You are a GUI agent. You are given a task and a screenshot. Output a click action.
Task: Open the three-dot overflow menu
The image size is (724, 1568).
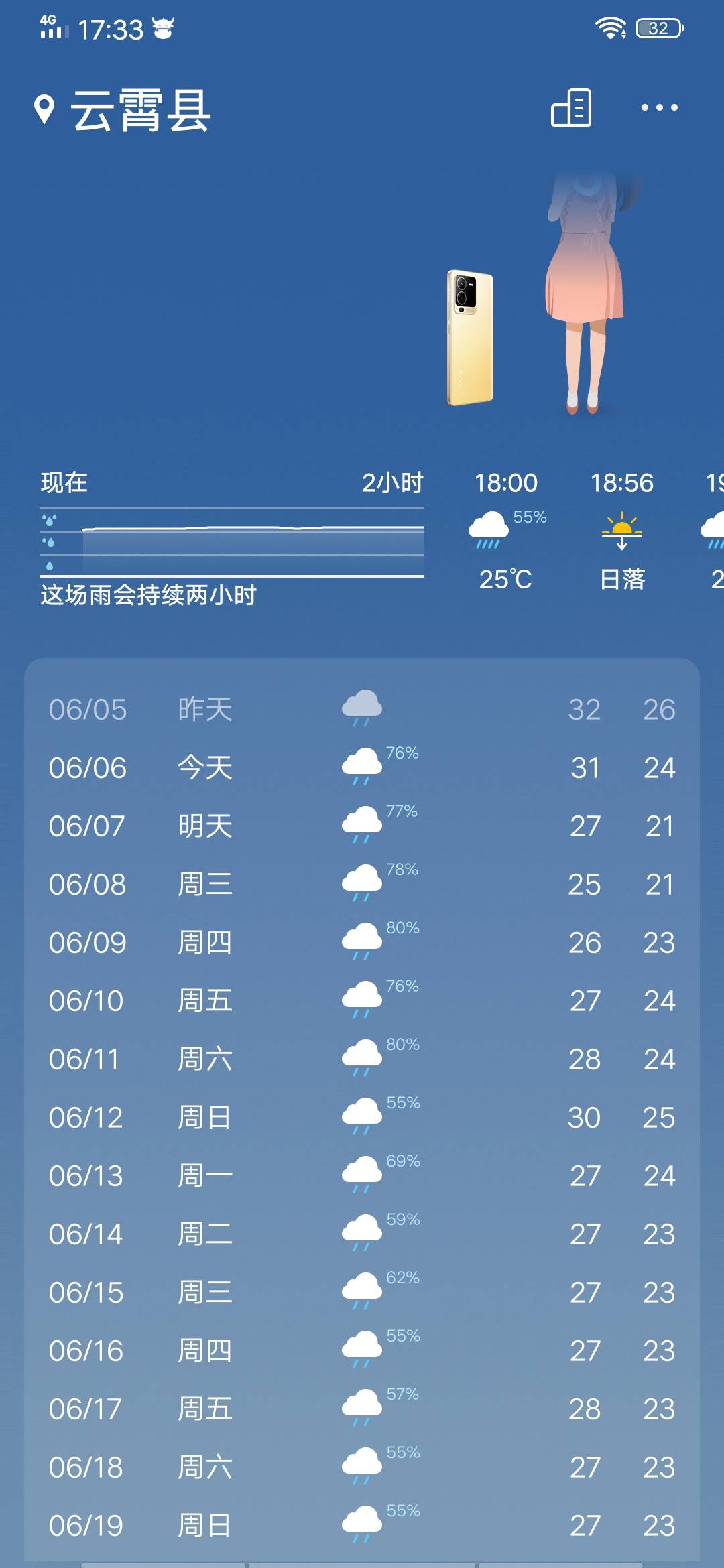point(659,107)
